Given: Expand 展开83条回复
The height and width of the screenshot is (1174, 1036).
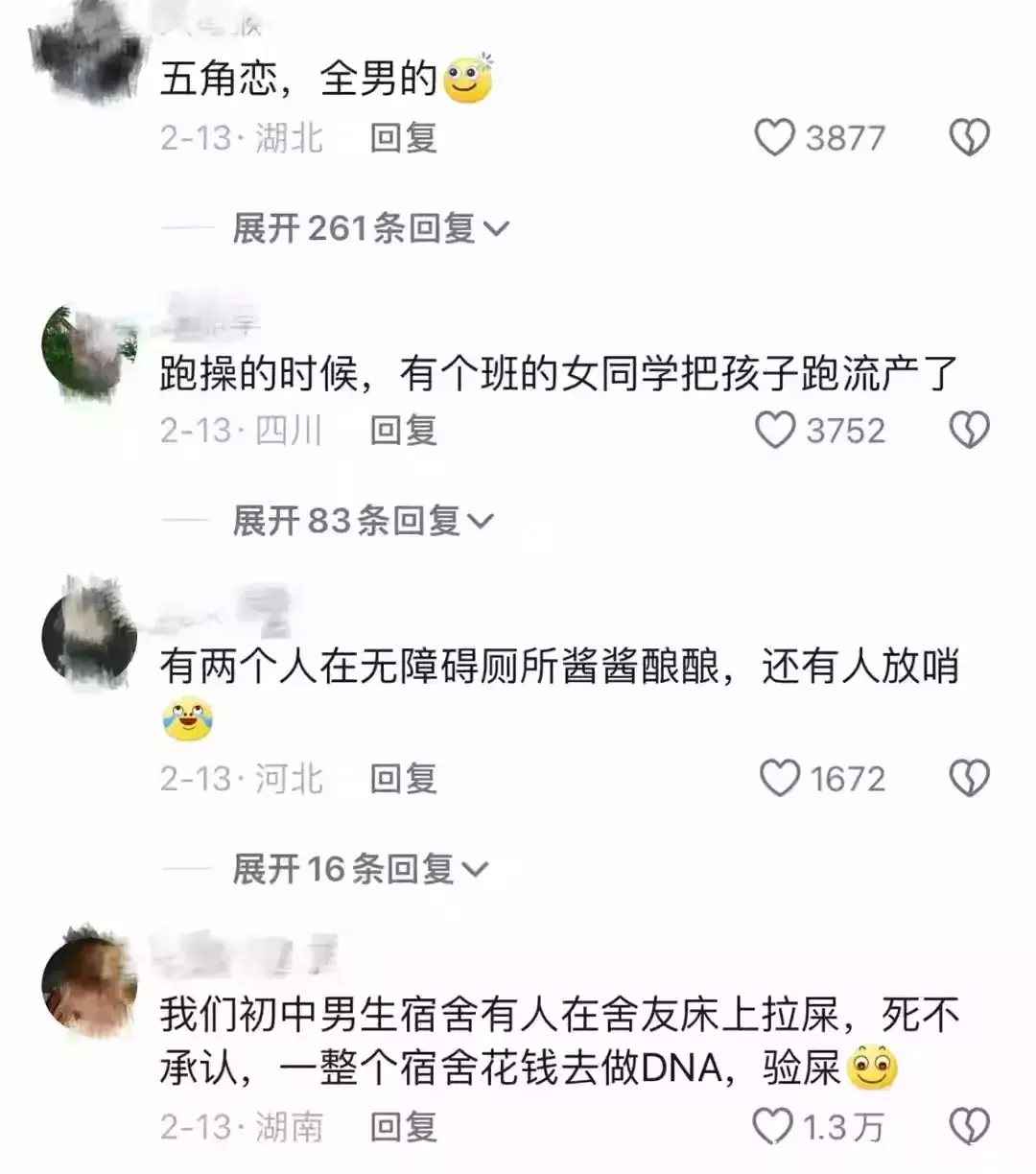Looking at the screenshot, I should [x=363, y=521].
